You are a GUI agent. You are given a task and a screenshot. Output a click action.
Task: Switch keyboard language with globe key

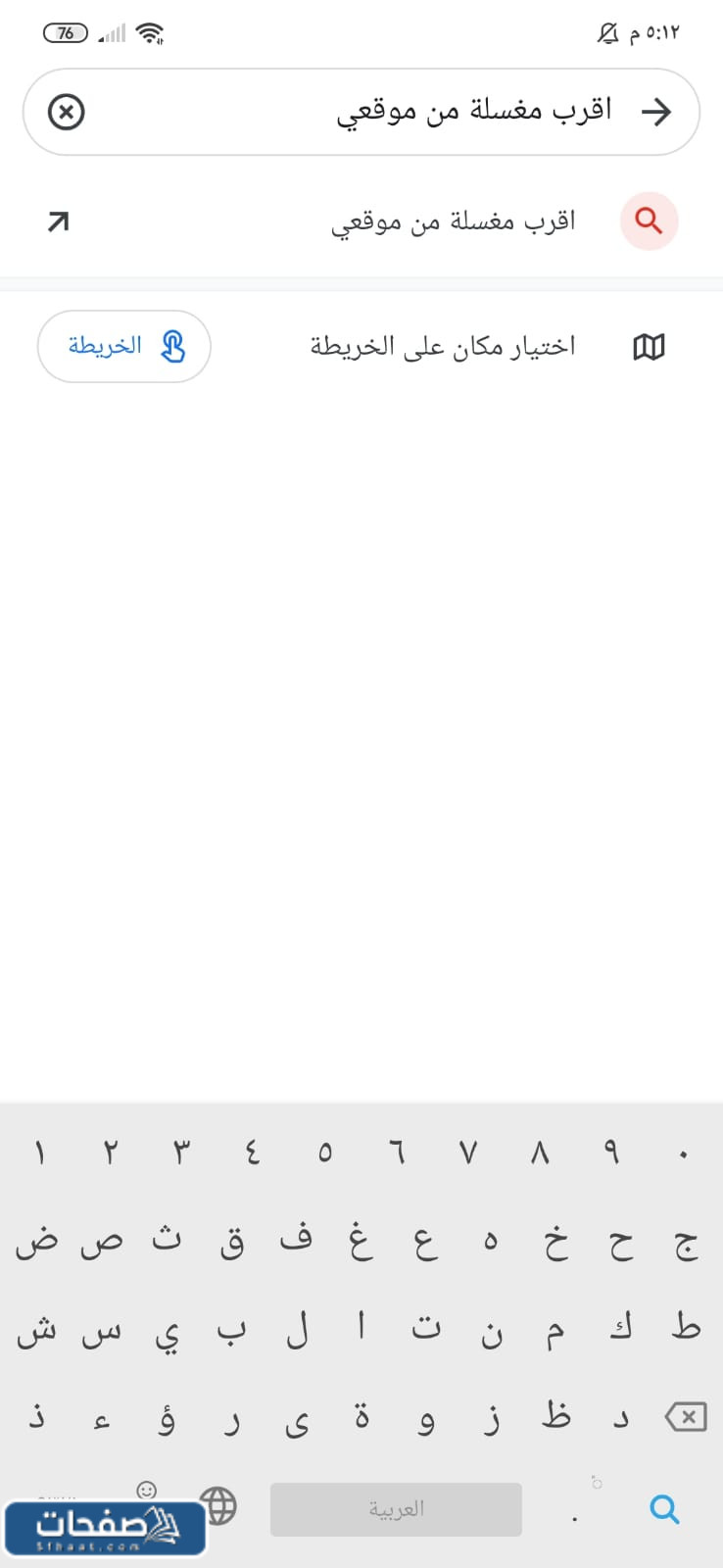point(218,1505)
